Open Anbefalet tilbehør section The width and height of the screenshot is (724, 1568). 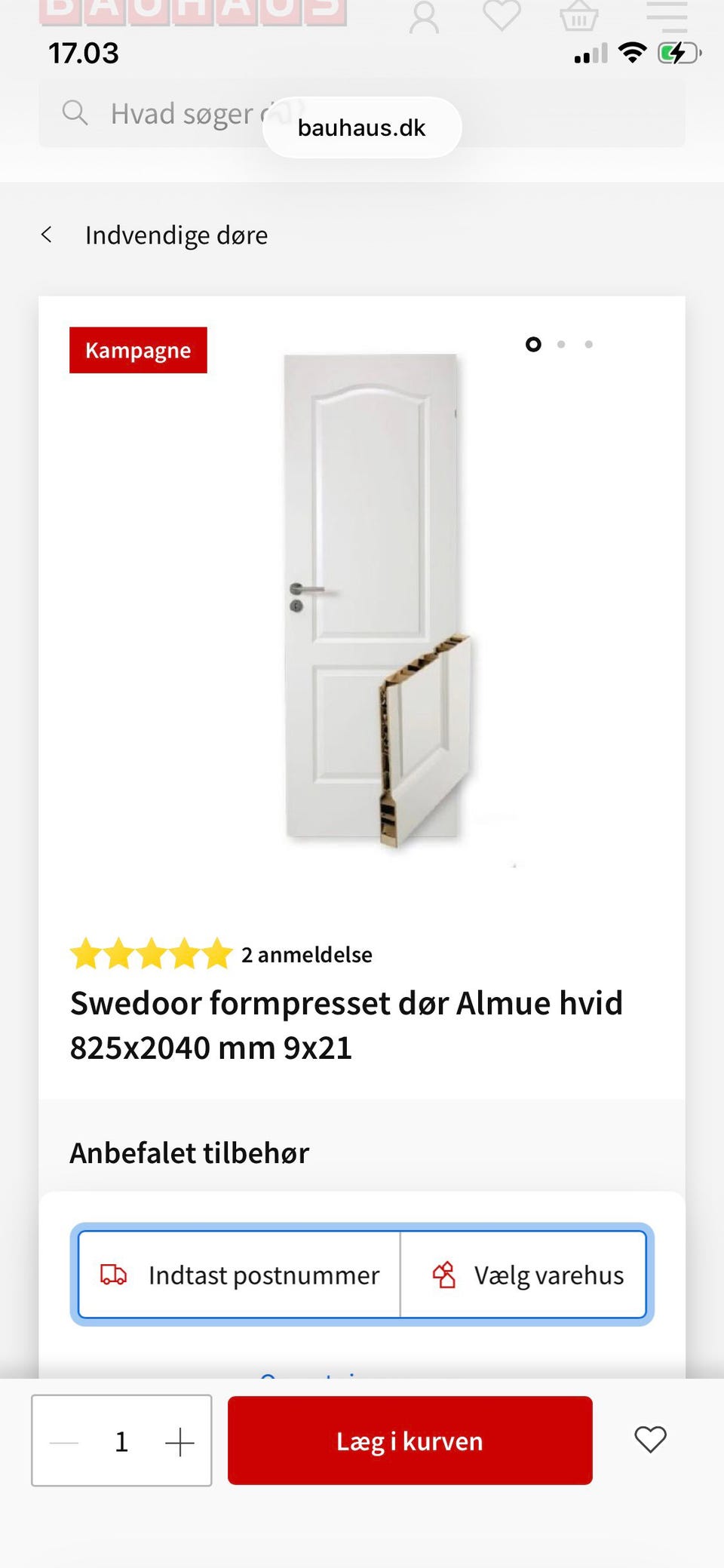tap(189, 1152)
